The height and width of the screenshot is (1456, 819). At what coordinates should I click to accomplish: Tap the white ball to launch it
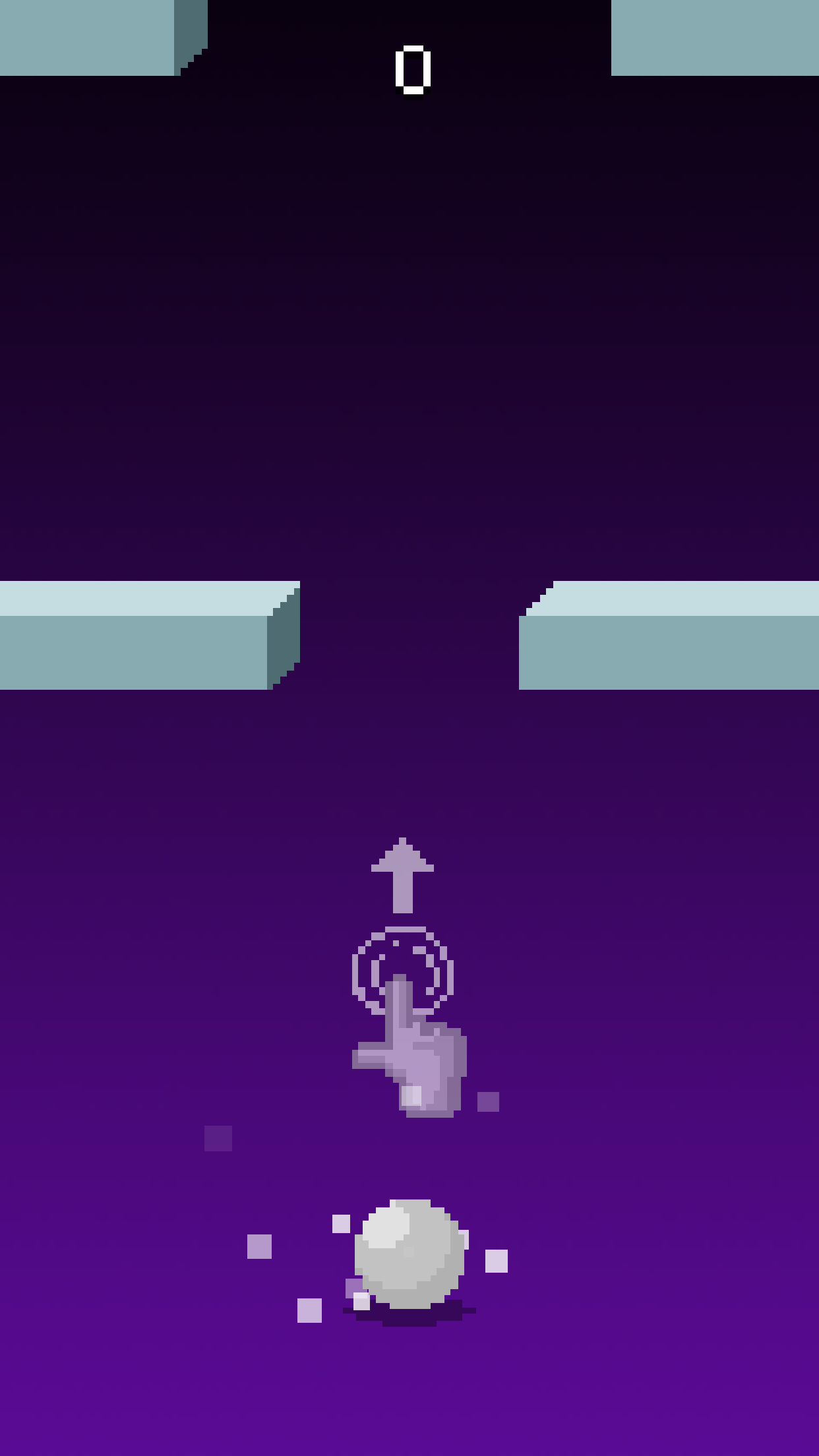(x=409, y=1254)
